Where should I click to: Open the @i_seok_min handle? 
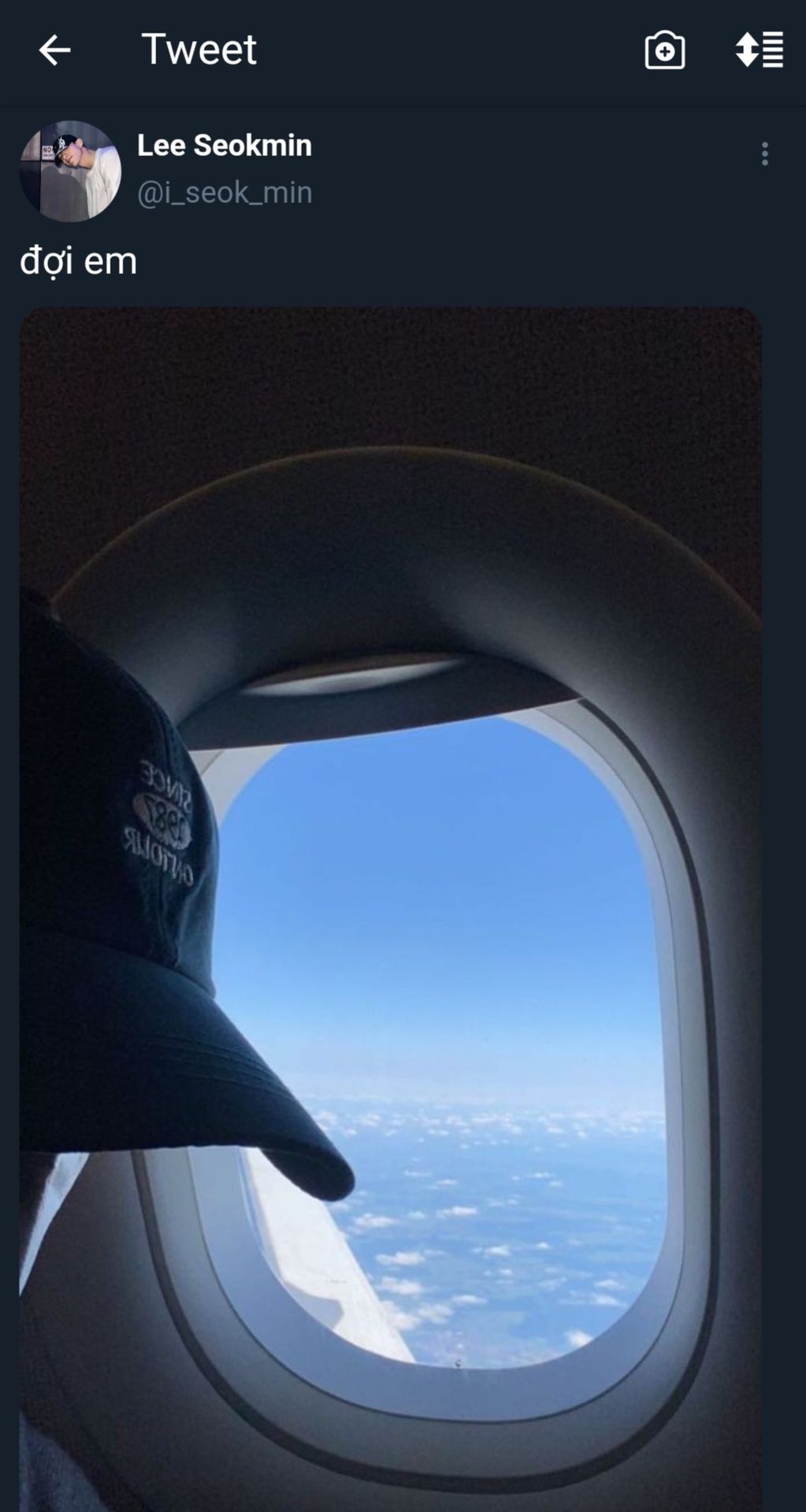click(225, 193)
